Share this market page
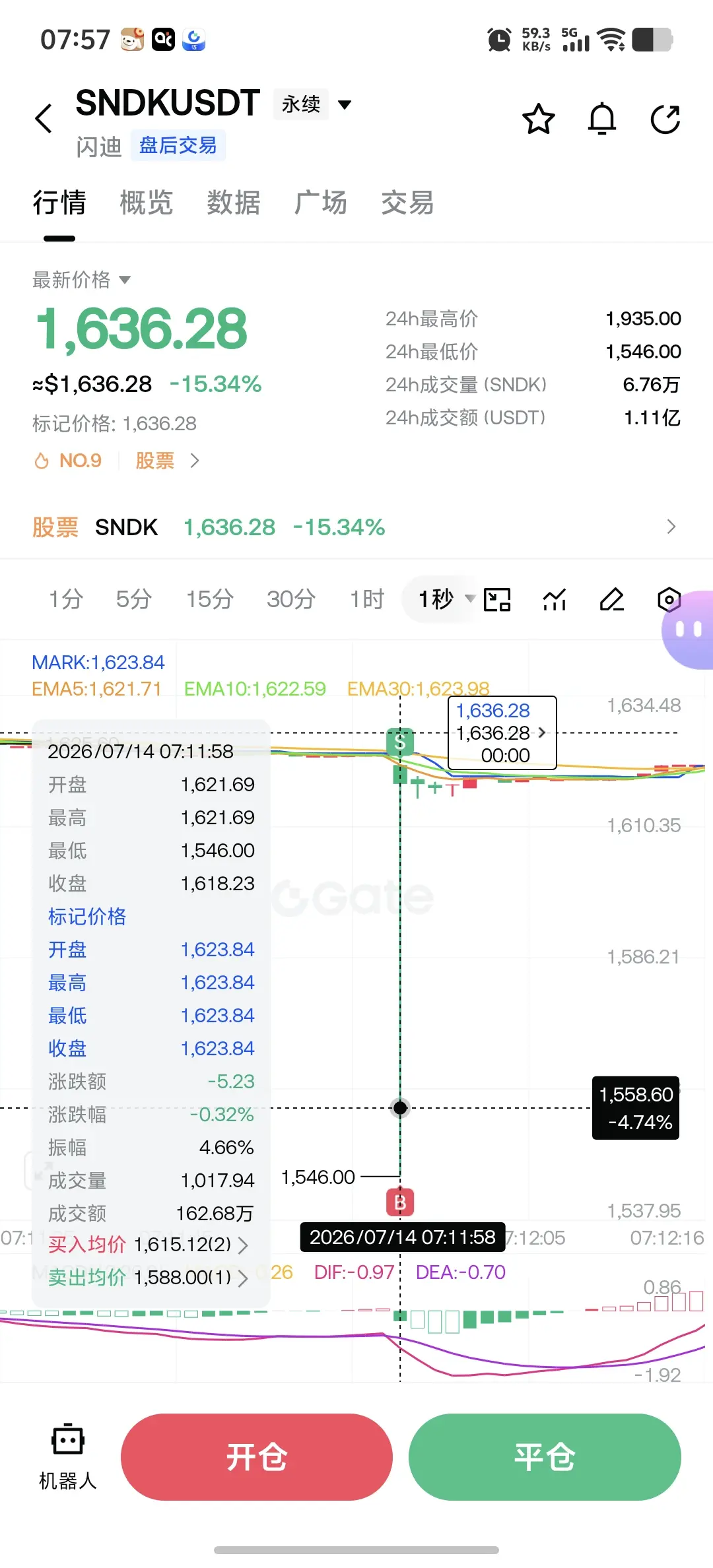Screen dimensions: 713x1568 665,119
